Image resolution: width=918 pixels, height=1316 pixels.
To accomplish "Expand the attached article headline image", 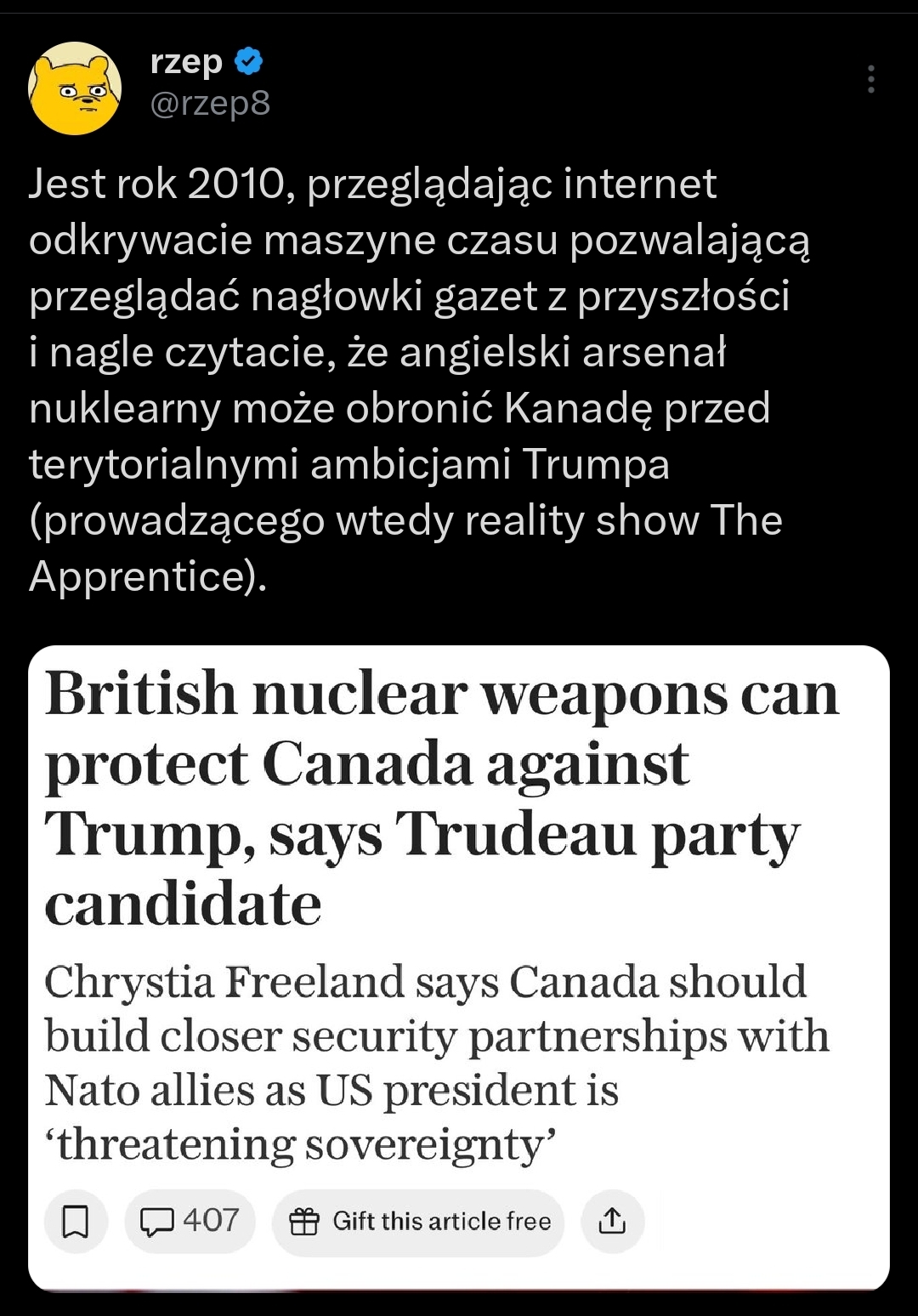I will tap(459, 968).
